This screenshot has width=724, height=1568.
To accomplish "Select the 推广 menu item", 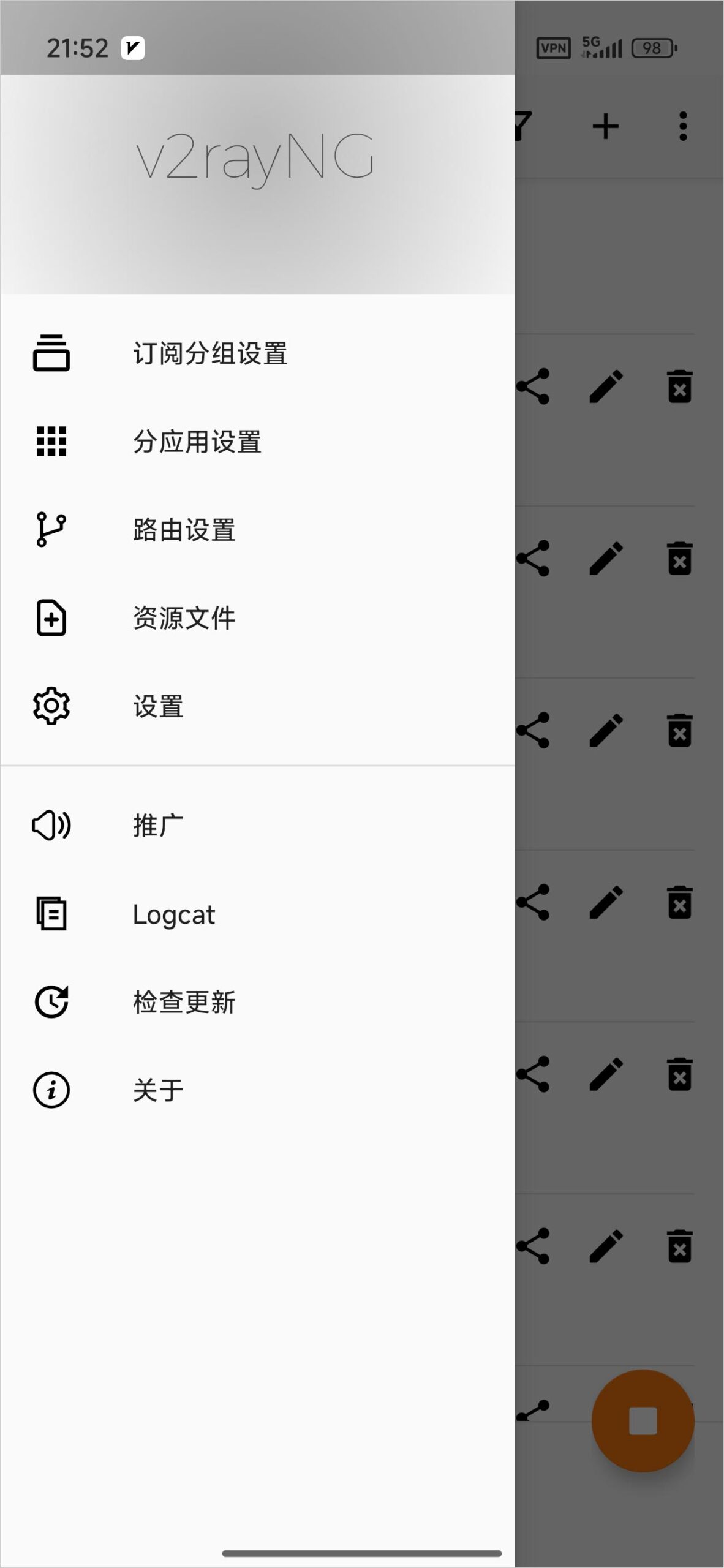I will [x=158, y=826].
